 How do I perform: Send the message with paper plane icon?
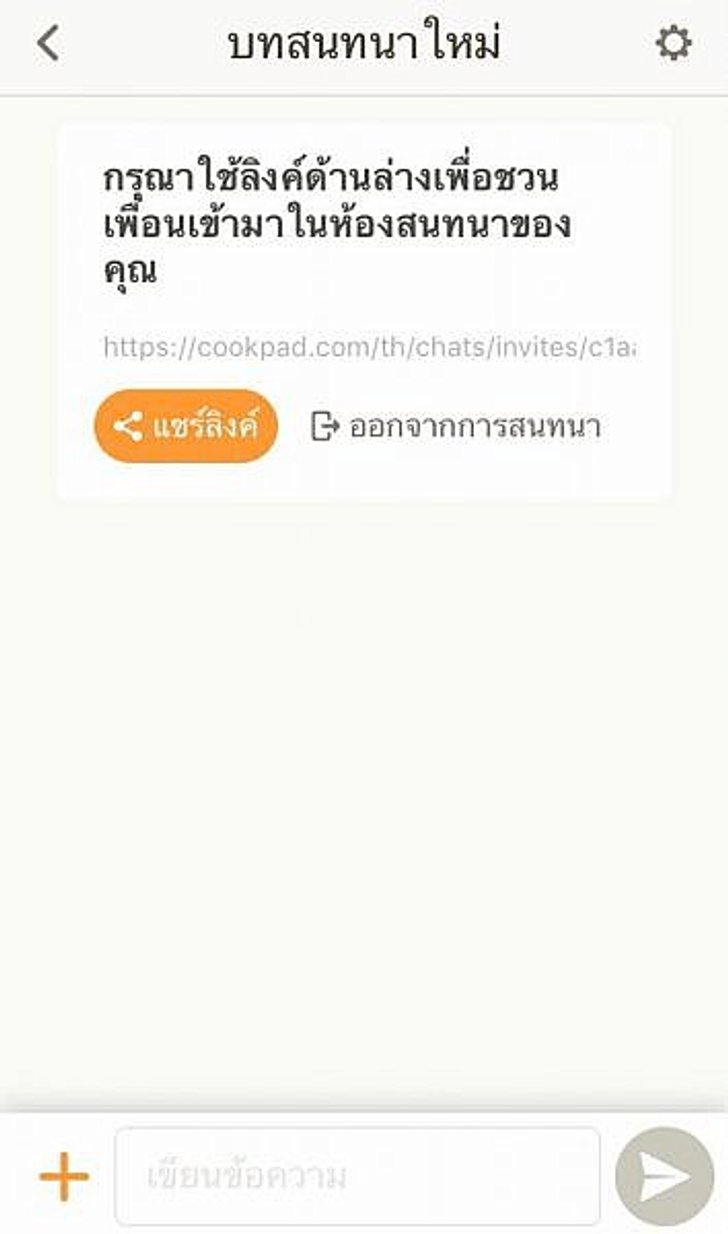coord(665,1178)
